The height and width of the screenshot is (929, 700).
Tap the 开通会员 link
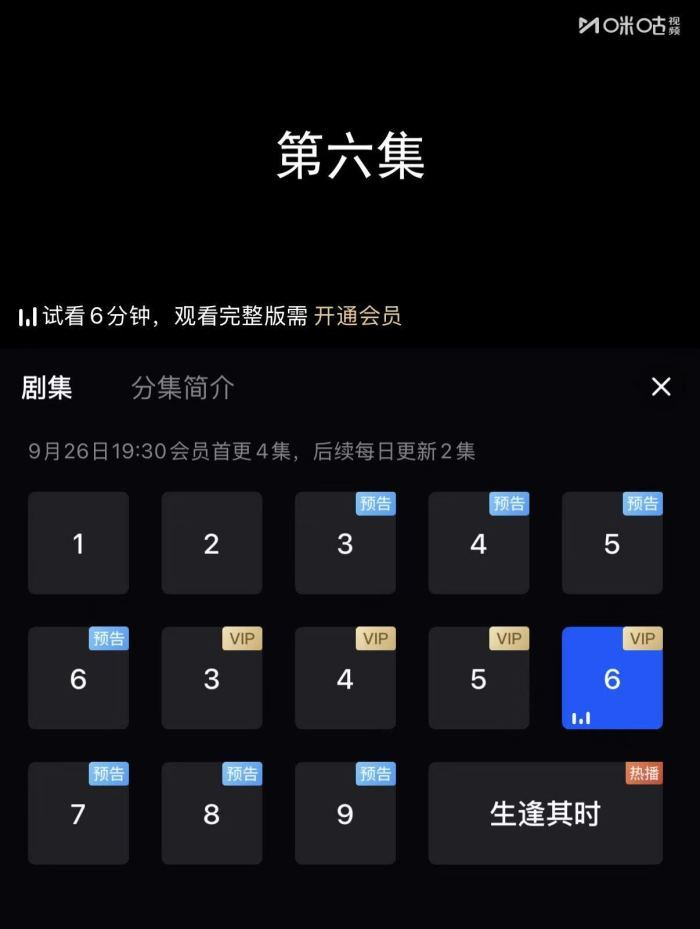coord(357,316)
